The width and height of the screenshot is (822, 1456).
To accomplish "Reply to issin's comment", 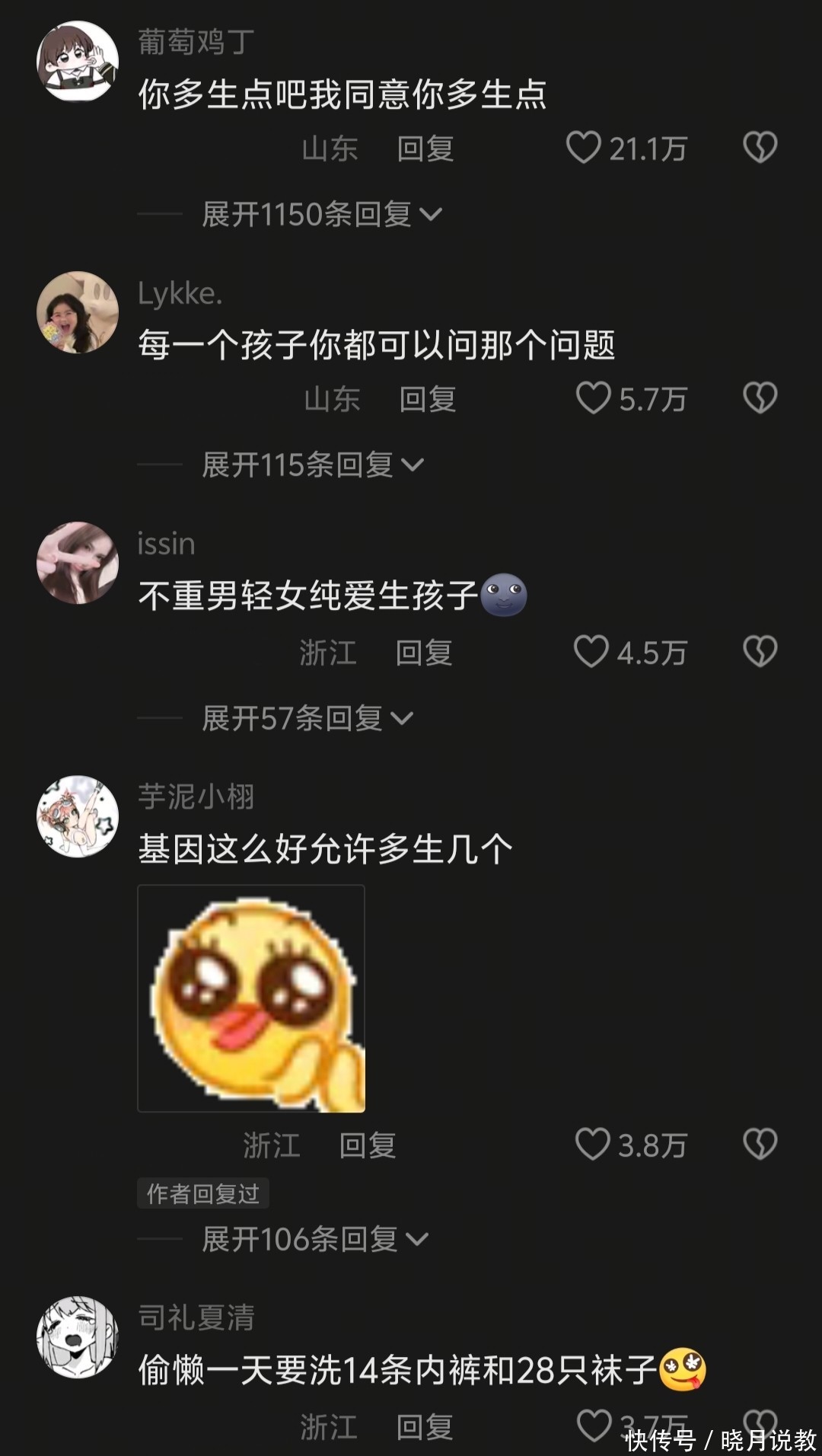I will coord(424,653).
